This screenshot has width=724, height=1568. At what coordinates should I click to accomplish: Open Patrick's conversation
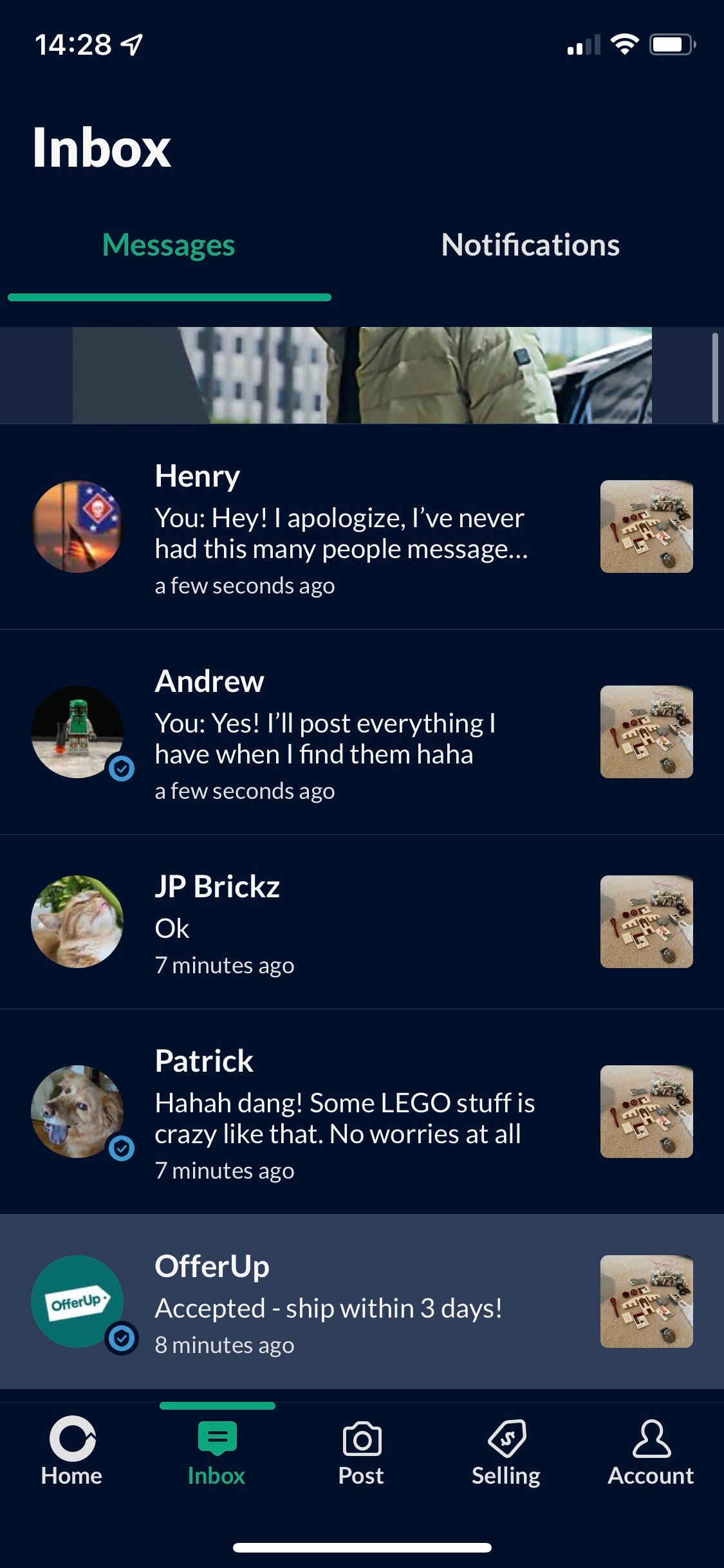click(x=341, y=1112)
